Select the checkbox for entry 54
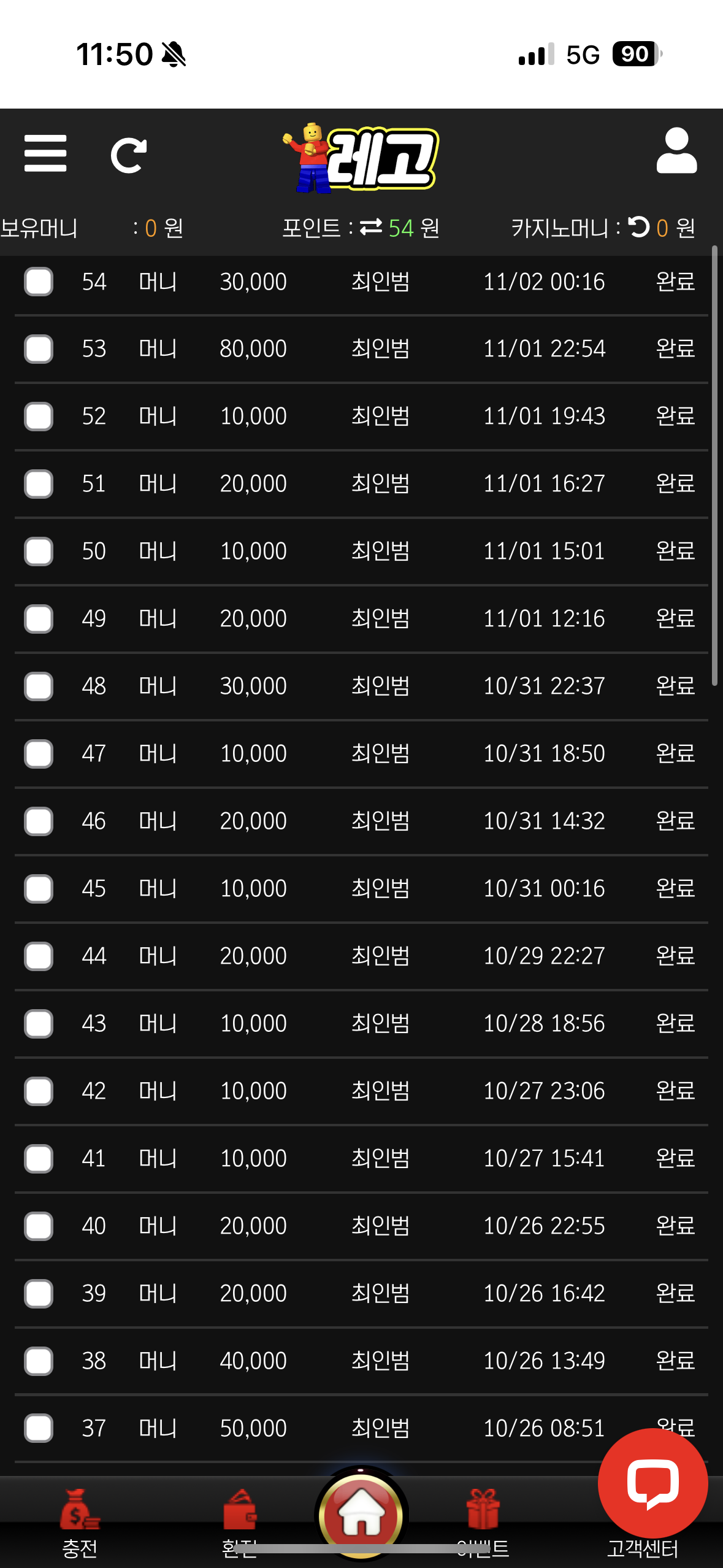Image resolution: width=723 pixels, height=1568 pixels. (39, 282)
